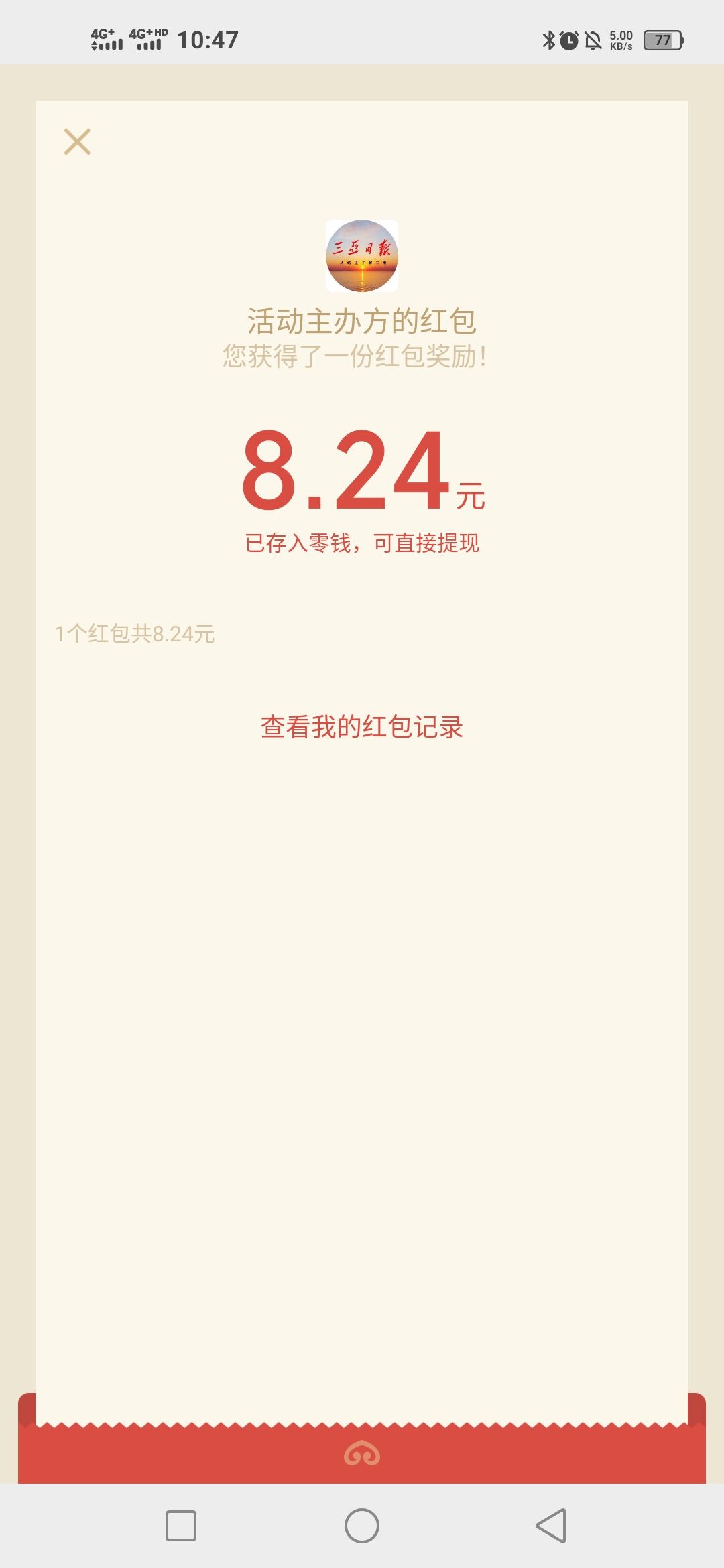724x1568 pixels.
Task: Close the red packet details page
Action: click(77, 142)
